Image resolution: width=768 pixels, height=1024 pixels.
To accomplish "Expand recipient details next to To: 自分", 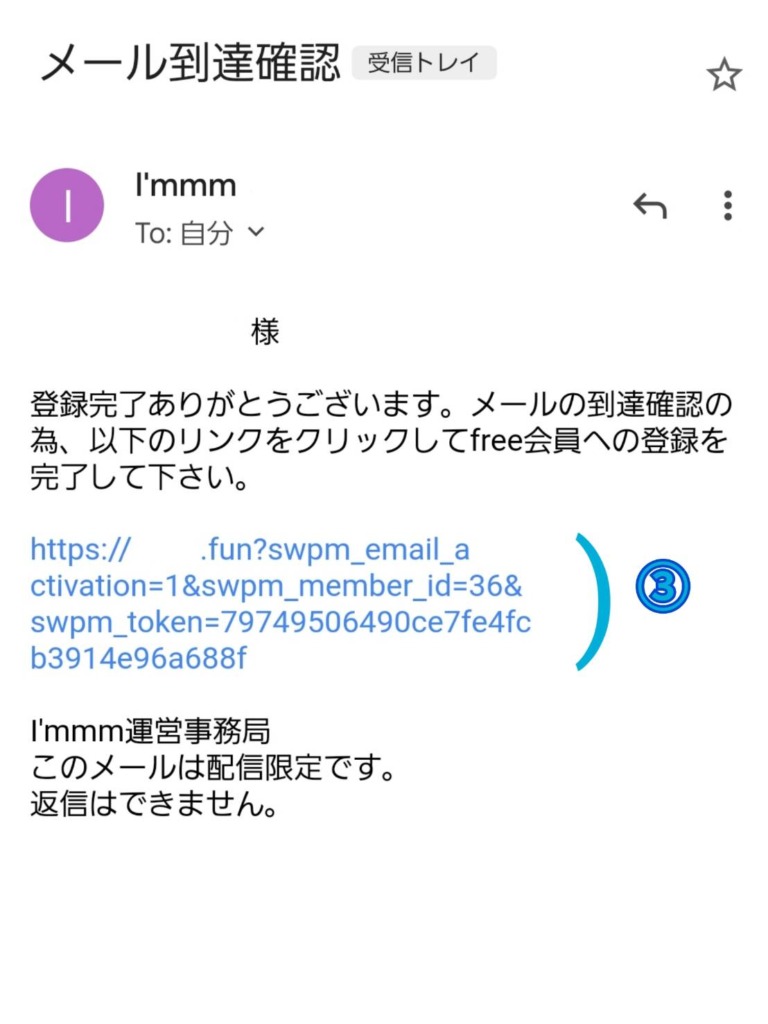I will point(256,233).
